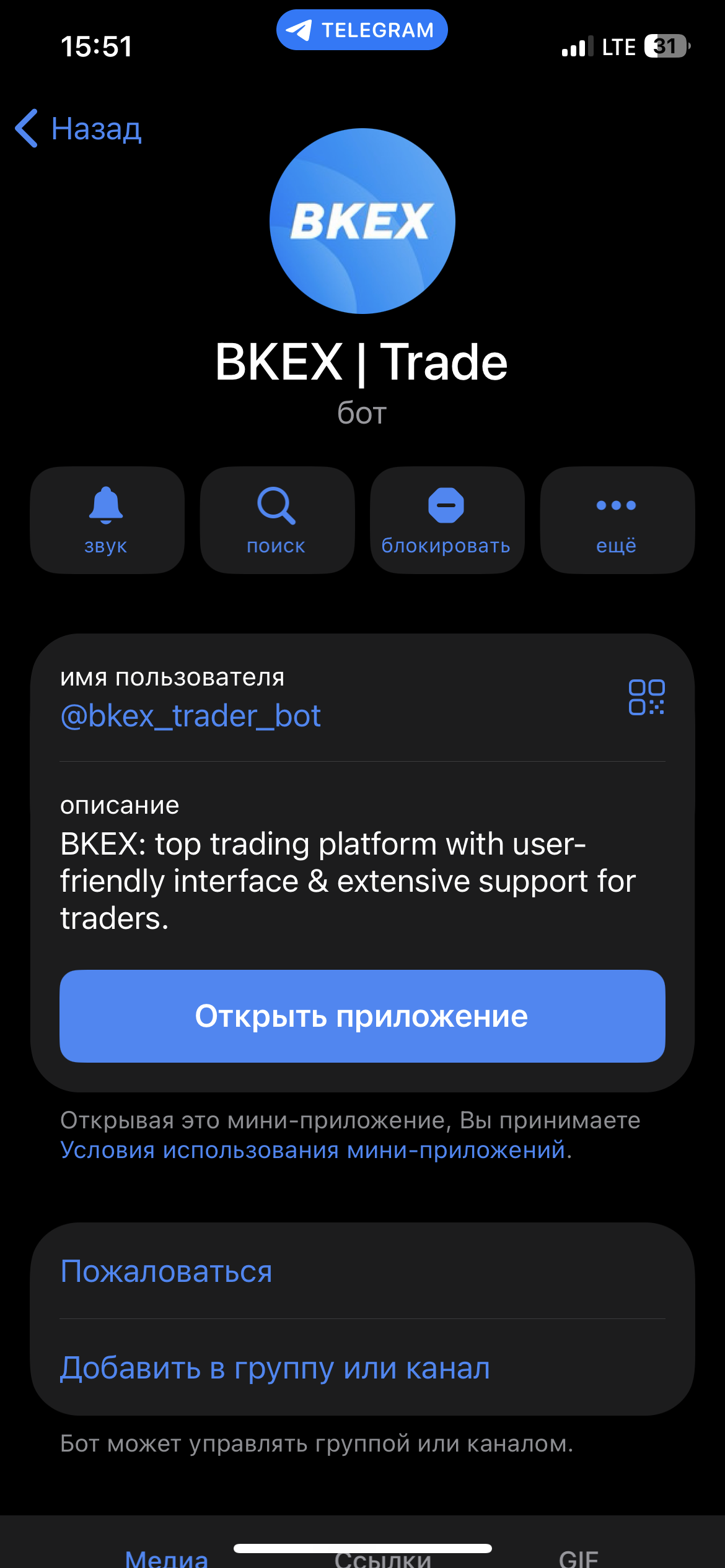The width and height of the screenshot is (725, 1568).
Task: Go back with the Назад button
Action: (79, 129)
